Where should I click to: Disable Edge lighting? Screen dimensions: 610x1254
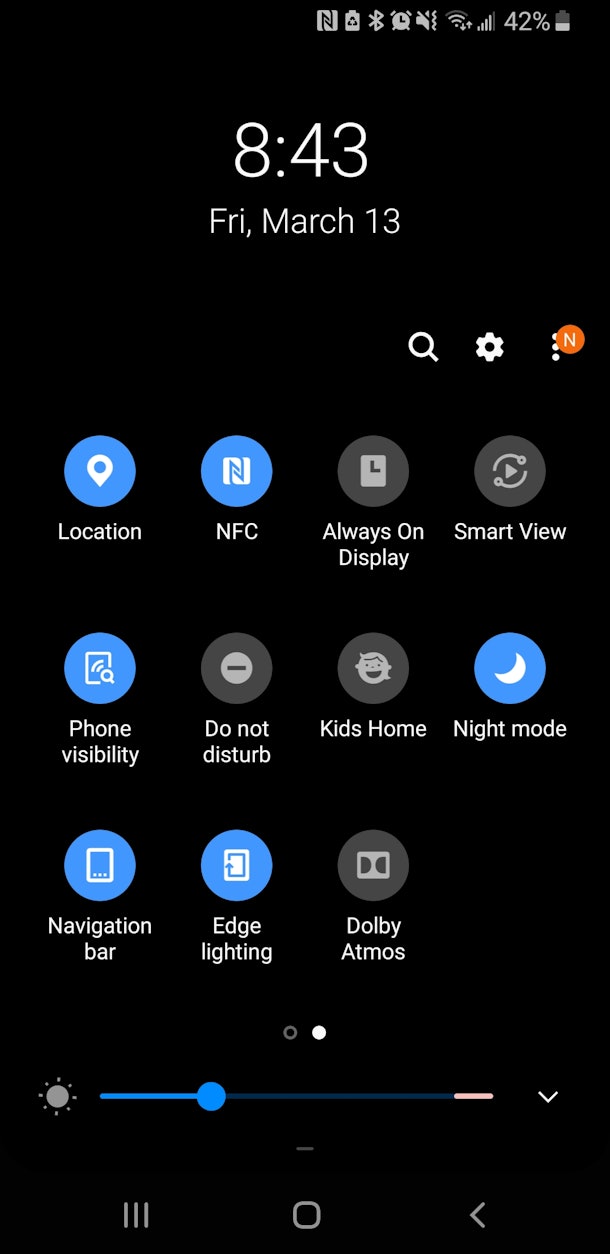coord(237,865)
